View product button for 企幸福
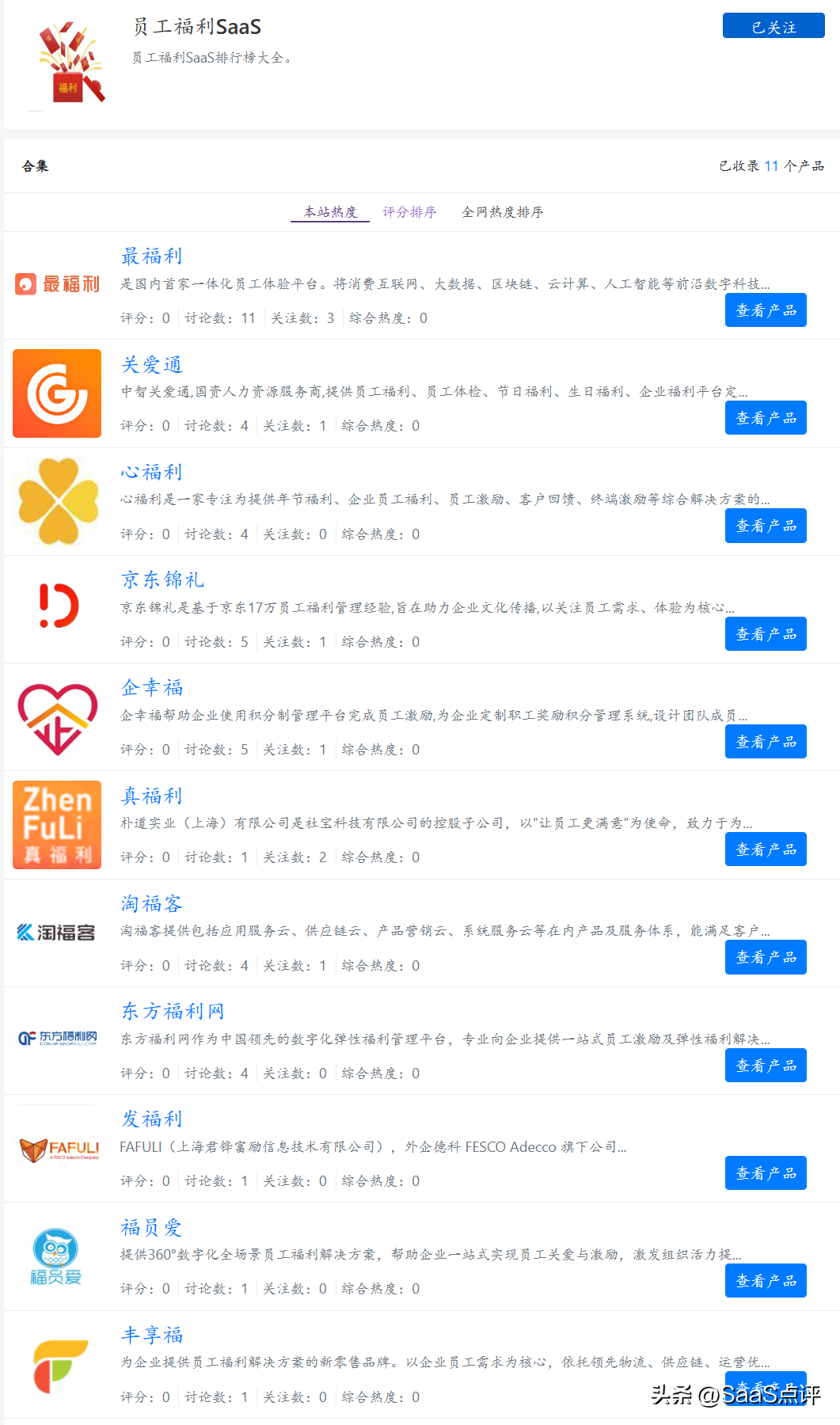840x1425 pixels. pos(765,742)
